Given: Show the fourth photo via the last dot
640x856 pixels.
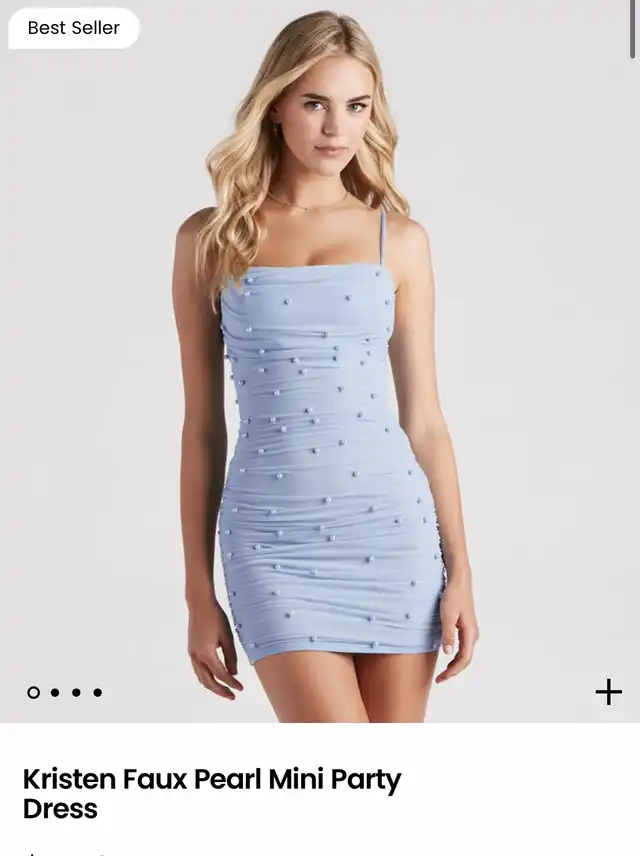Looking at the screenshot, I should click(x=98, y=692).
